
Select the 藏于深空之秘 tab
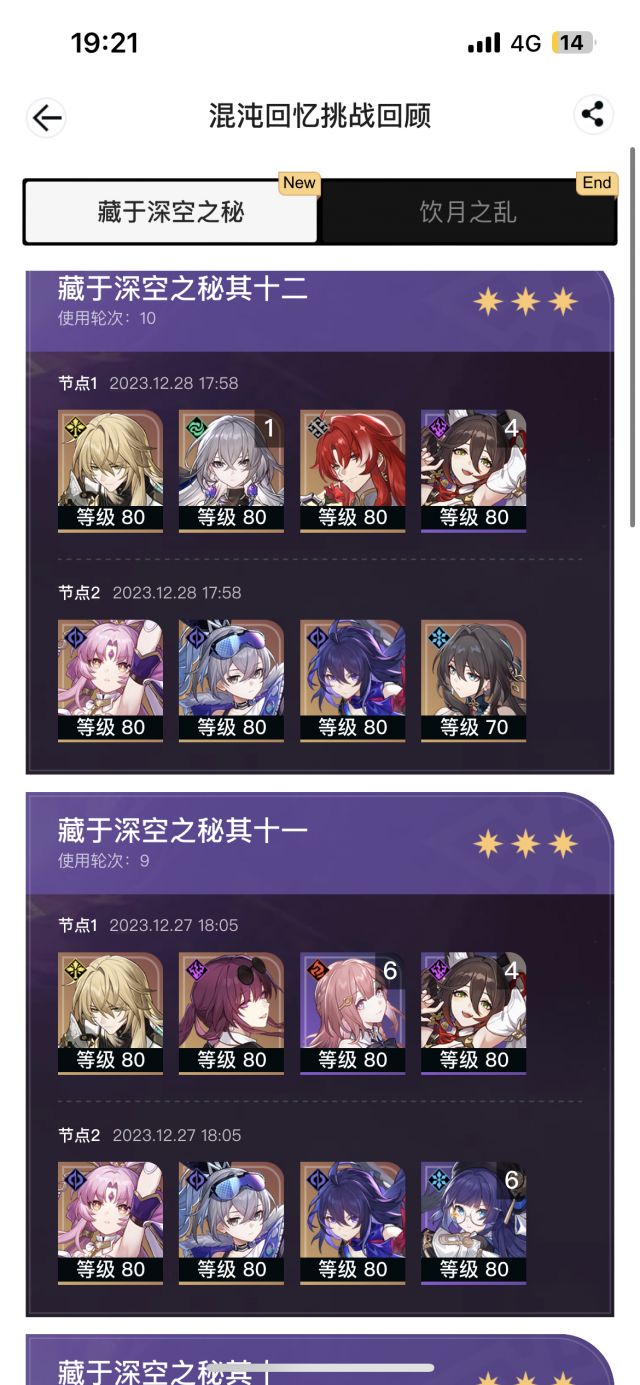tap(171, 212)
